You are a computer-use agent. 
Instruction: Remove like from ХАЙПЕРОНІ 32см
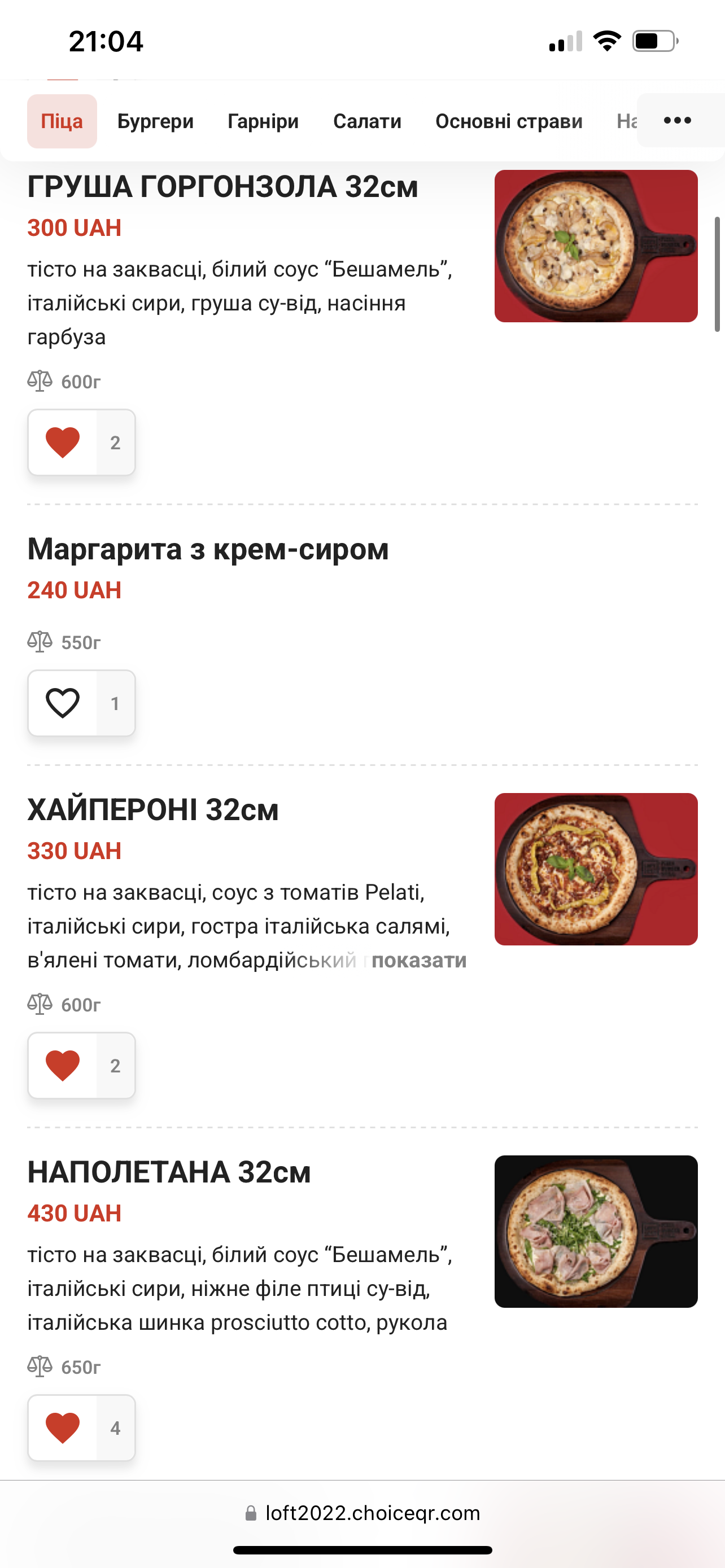(63, 1065)
